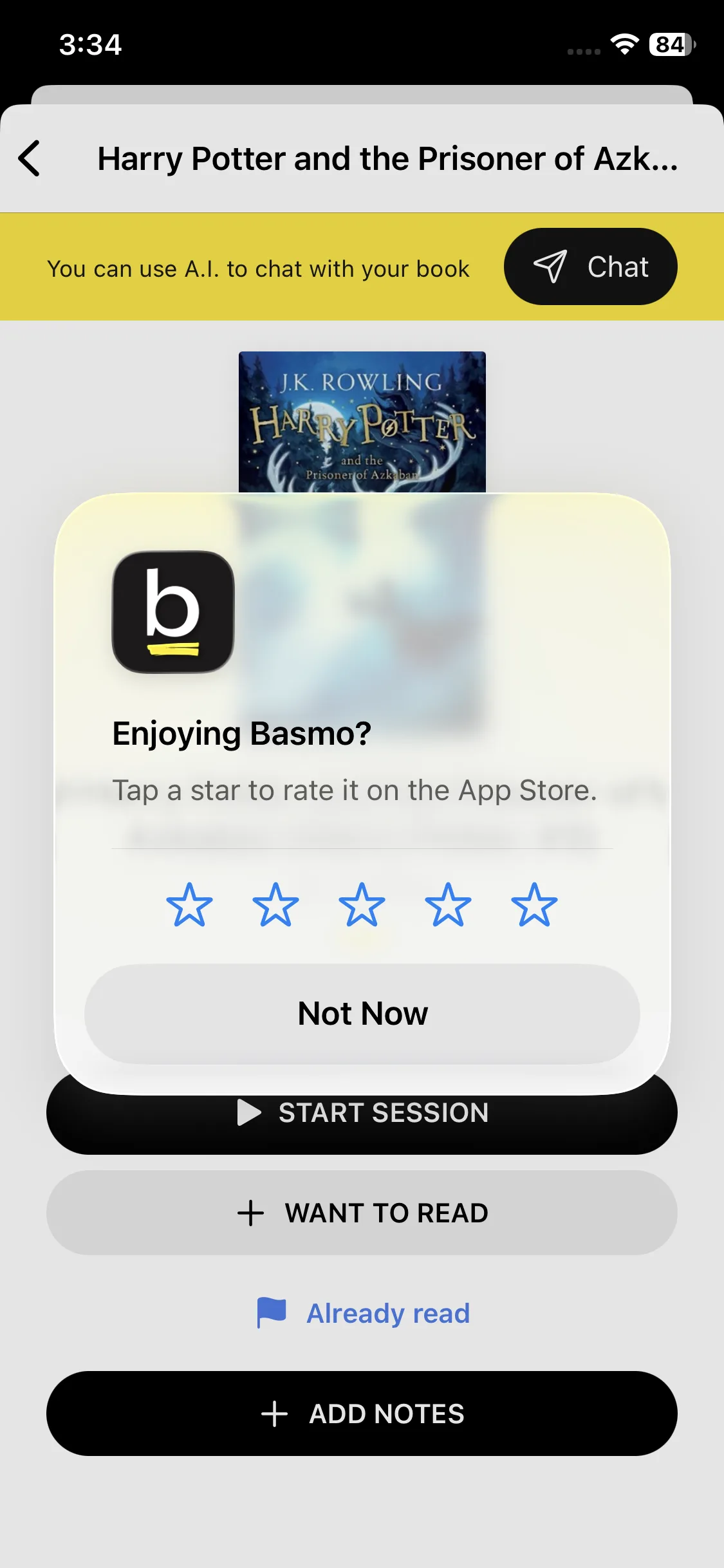
Task: Select the fifth star to rate Basmo
Action: pos(534,904)
